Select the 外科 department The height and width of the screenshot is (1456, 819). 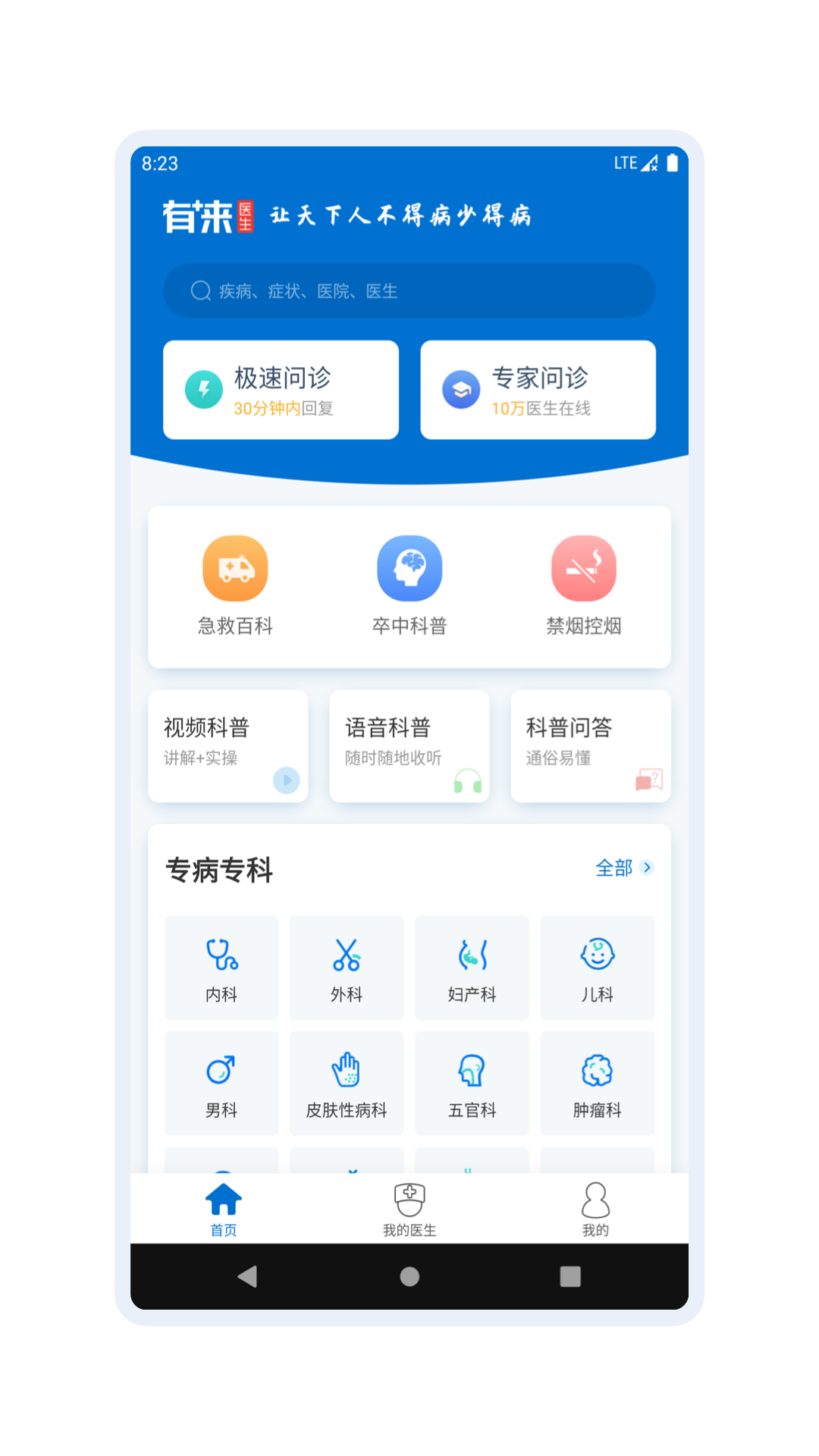(347, 968)
